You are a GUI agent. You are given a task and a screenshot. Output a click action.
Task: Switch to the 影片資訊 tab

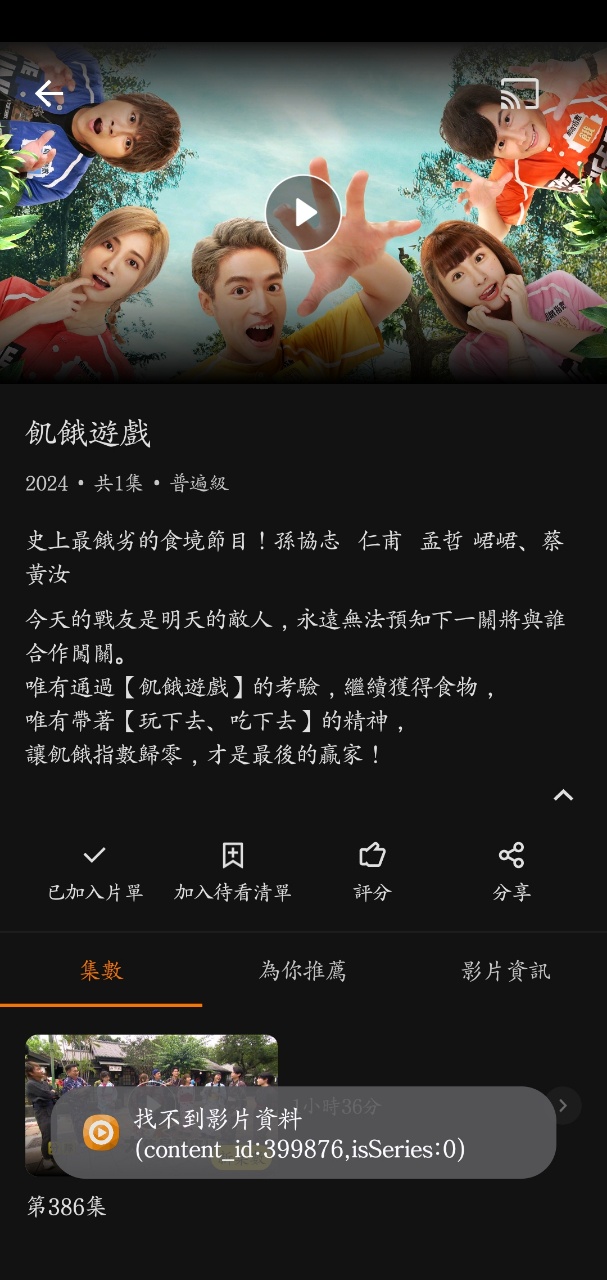point(505,970)
